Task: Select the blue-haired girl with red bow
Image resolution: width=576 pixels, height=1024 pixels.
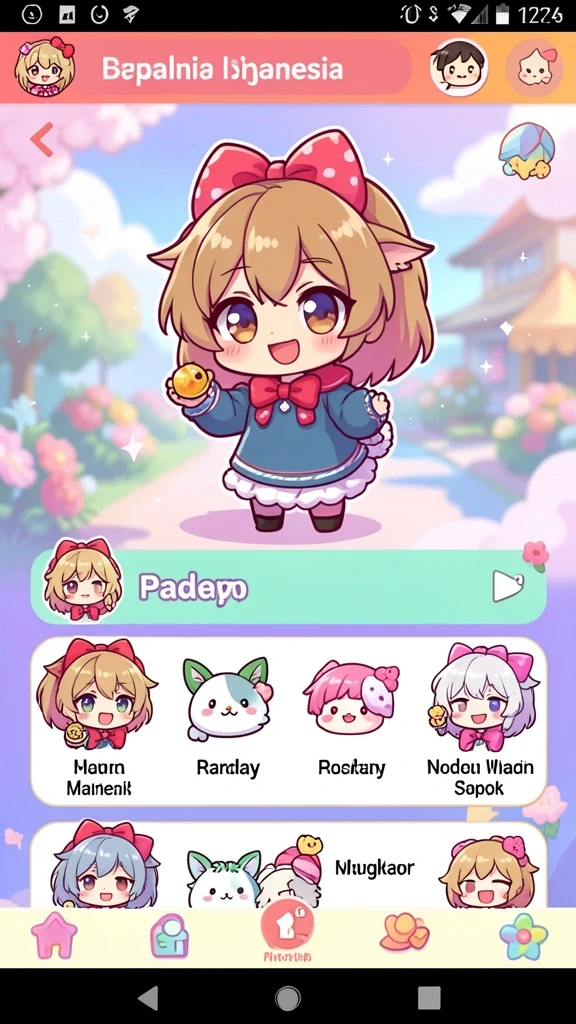Action: click(103, 865)
